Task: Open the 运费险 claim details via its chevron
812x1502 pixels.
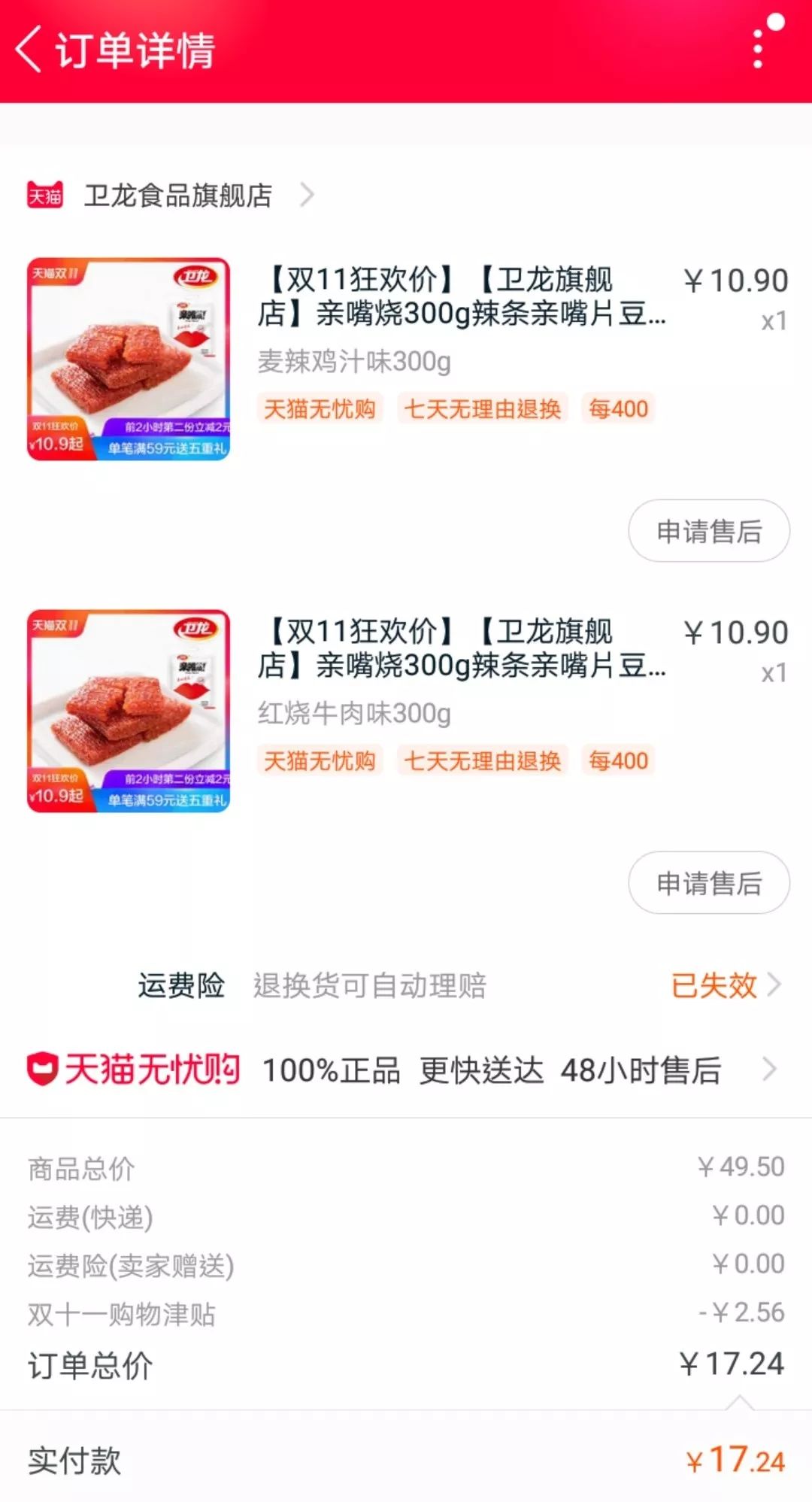Action: 775,986
